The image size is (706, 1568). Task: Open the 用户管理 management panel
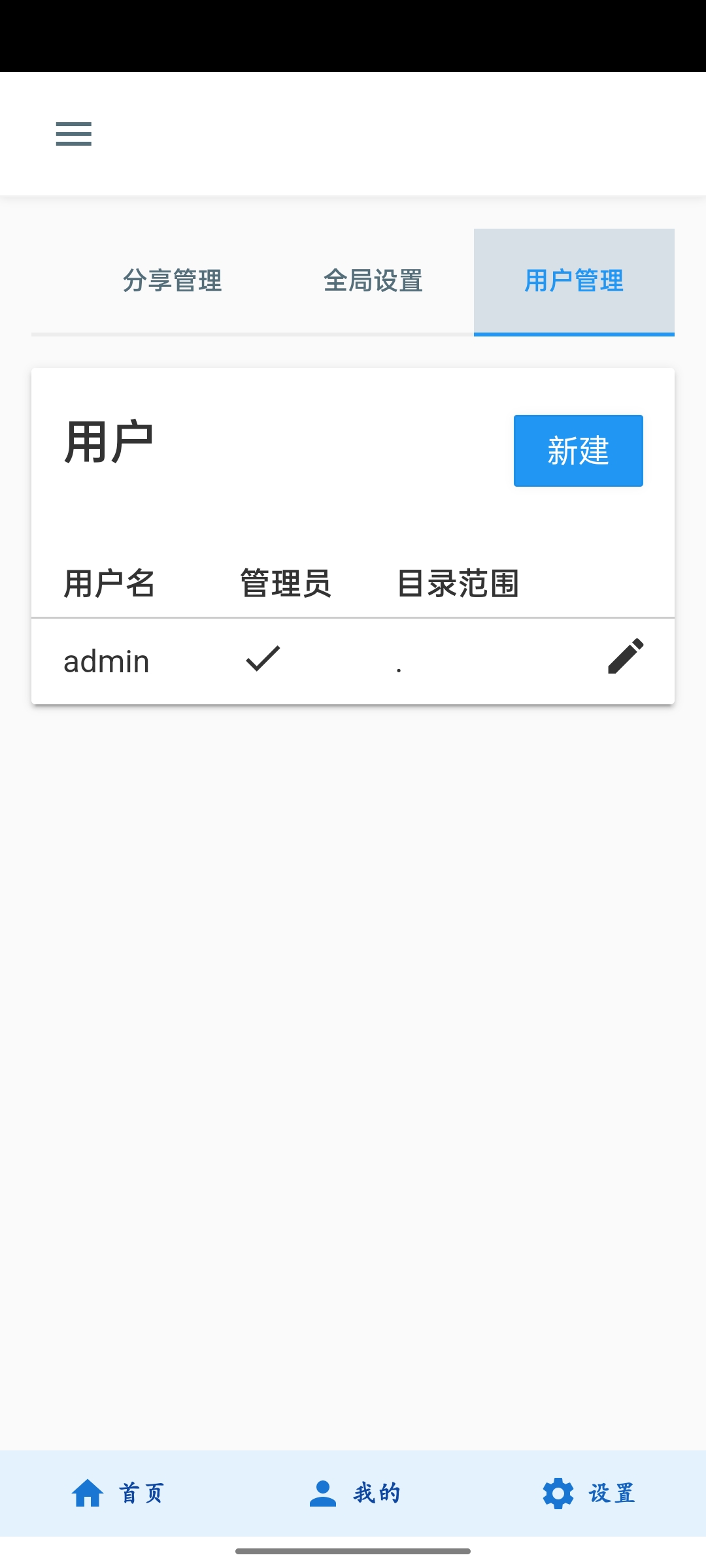pos(573,282)
